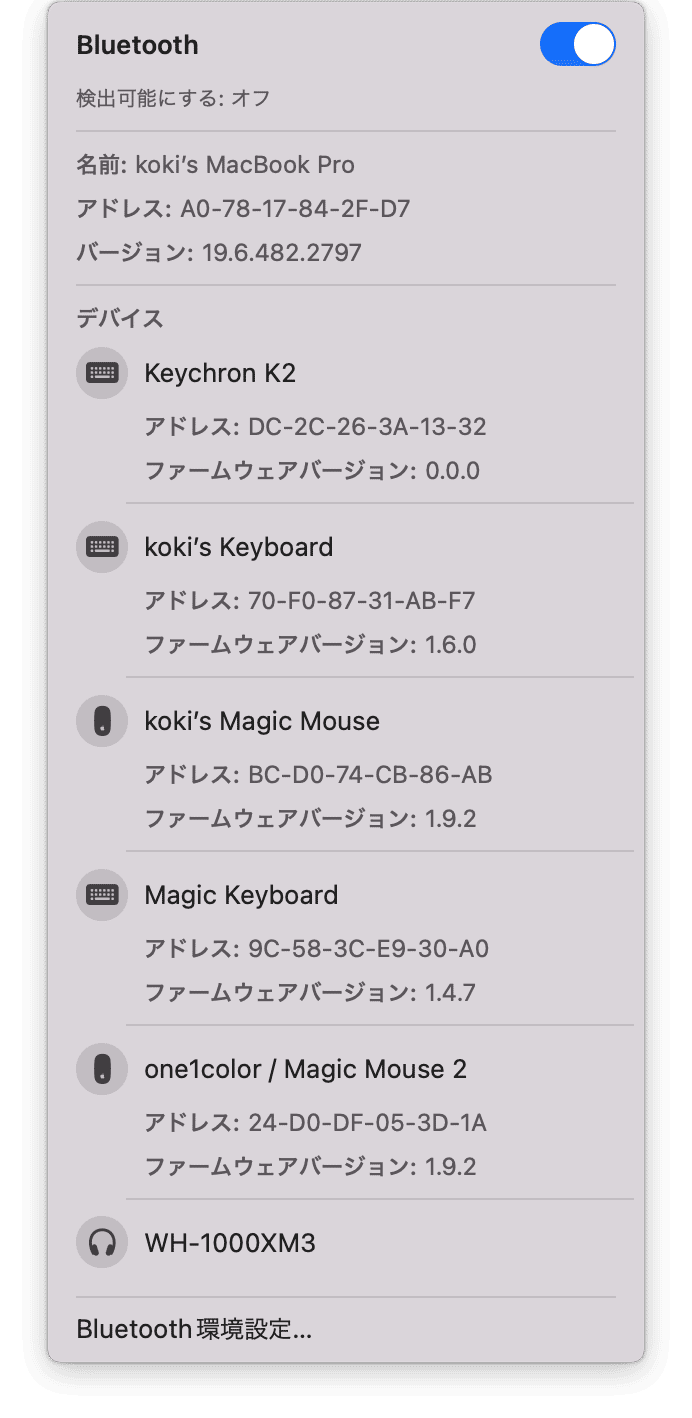Choose one1color / Magic Mouse 2

305,1069
